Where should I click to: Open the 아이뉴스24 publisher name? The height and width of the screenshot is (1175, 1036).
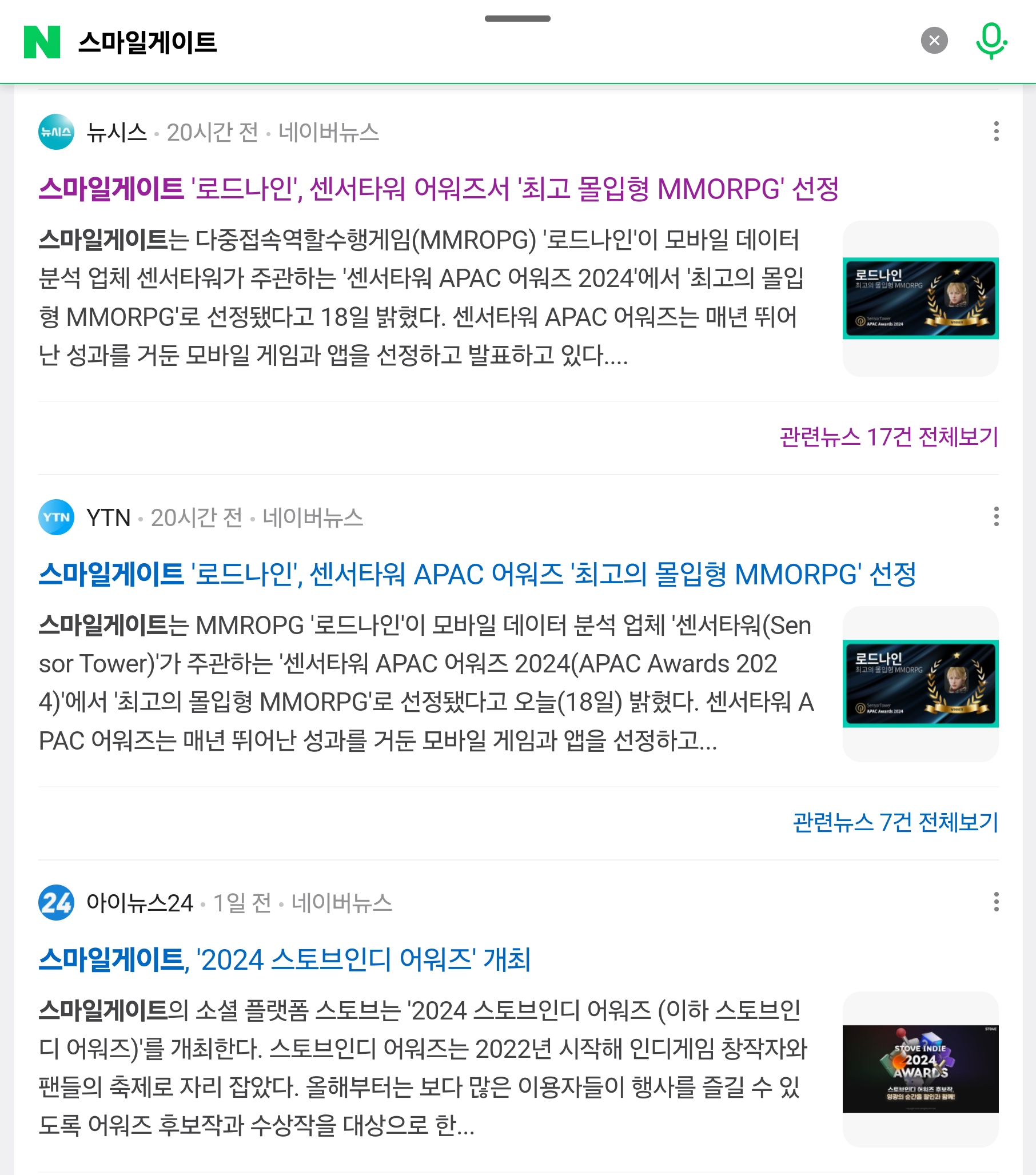(x=139, y=903)
